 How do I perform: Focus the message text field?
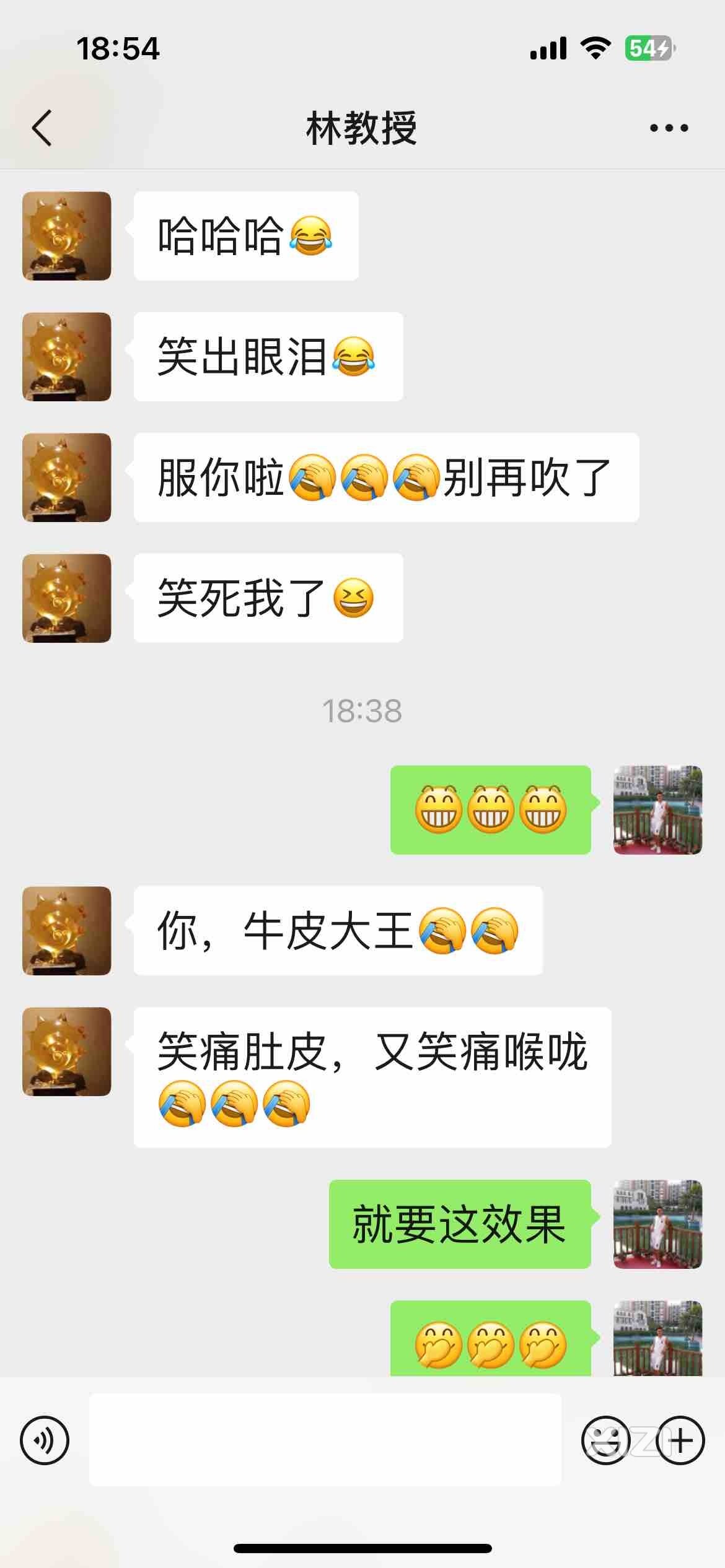[325, 1440]
